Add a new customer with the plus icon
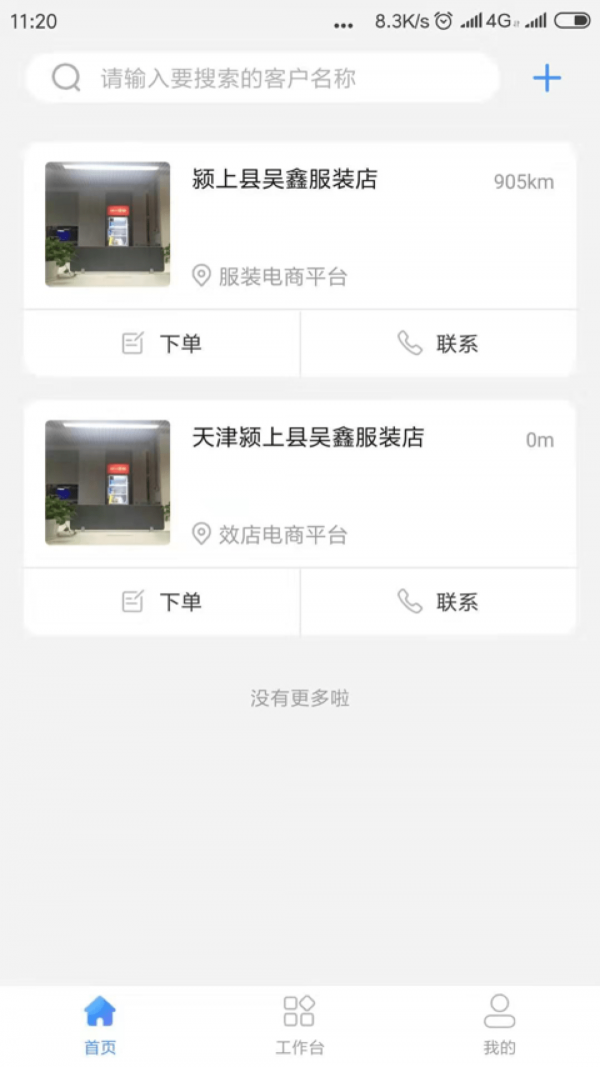Viewport: 600px width, 1067px height. point(547,78)
